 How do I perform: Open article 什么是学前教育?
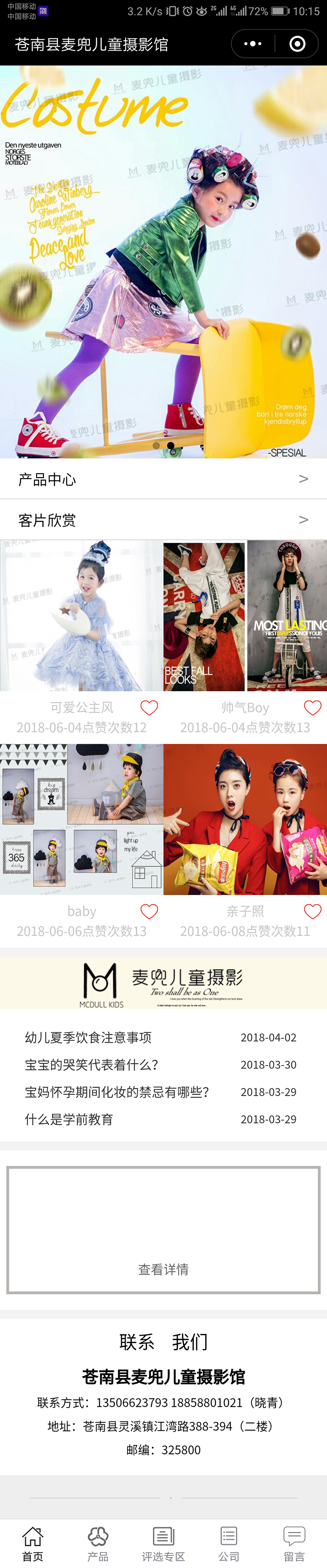pos(69,1119)
